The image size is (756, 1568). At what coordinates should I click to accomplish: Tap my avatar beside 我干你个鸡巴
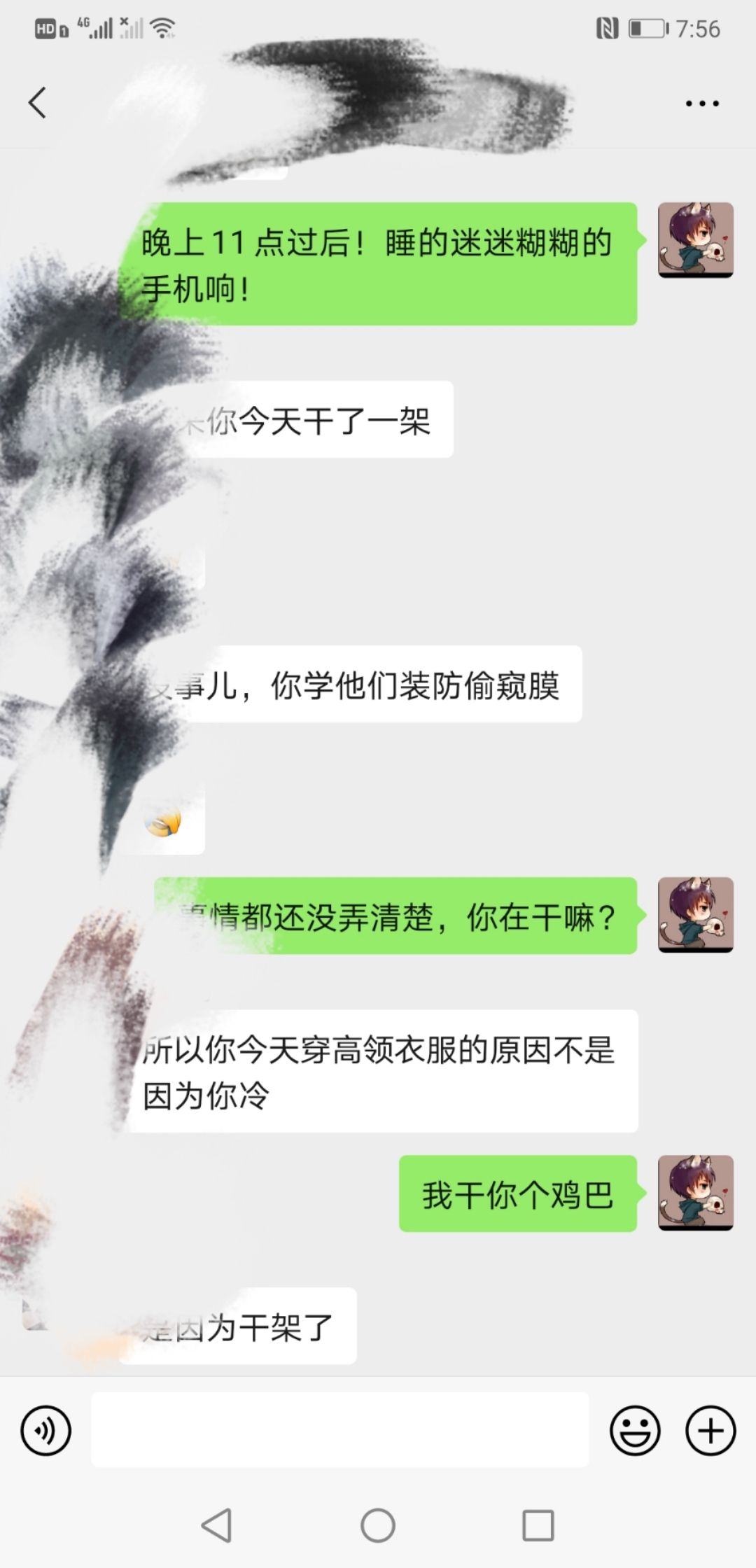point(695,1192)
